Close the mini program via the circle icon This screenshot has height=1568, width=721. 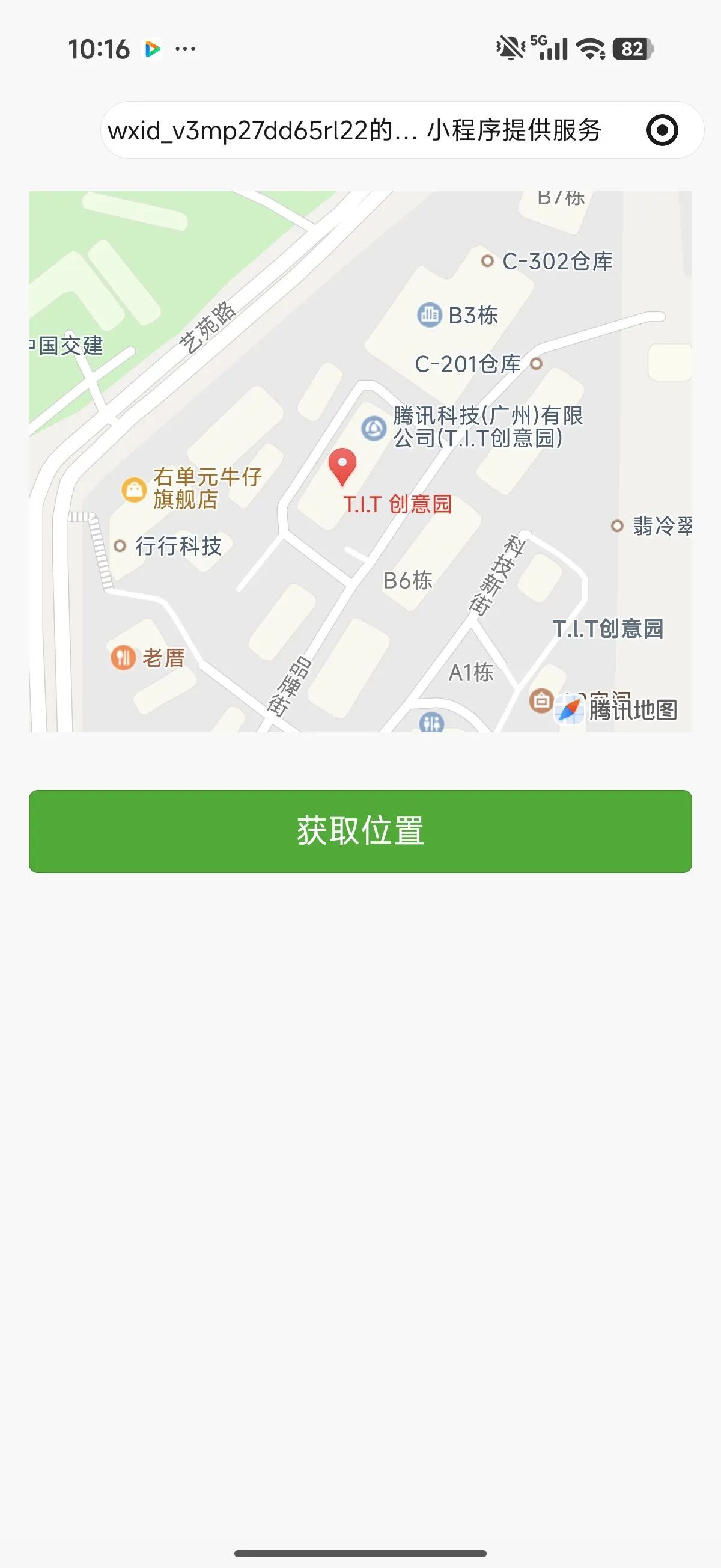pyautogui.click(x=662, y=130)
